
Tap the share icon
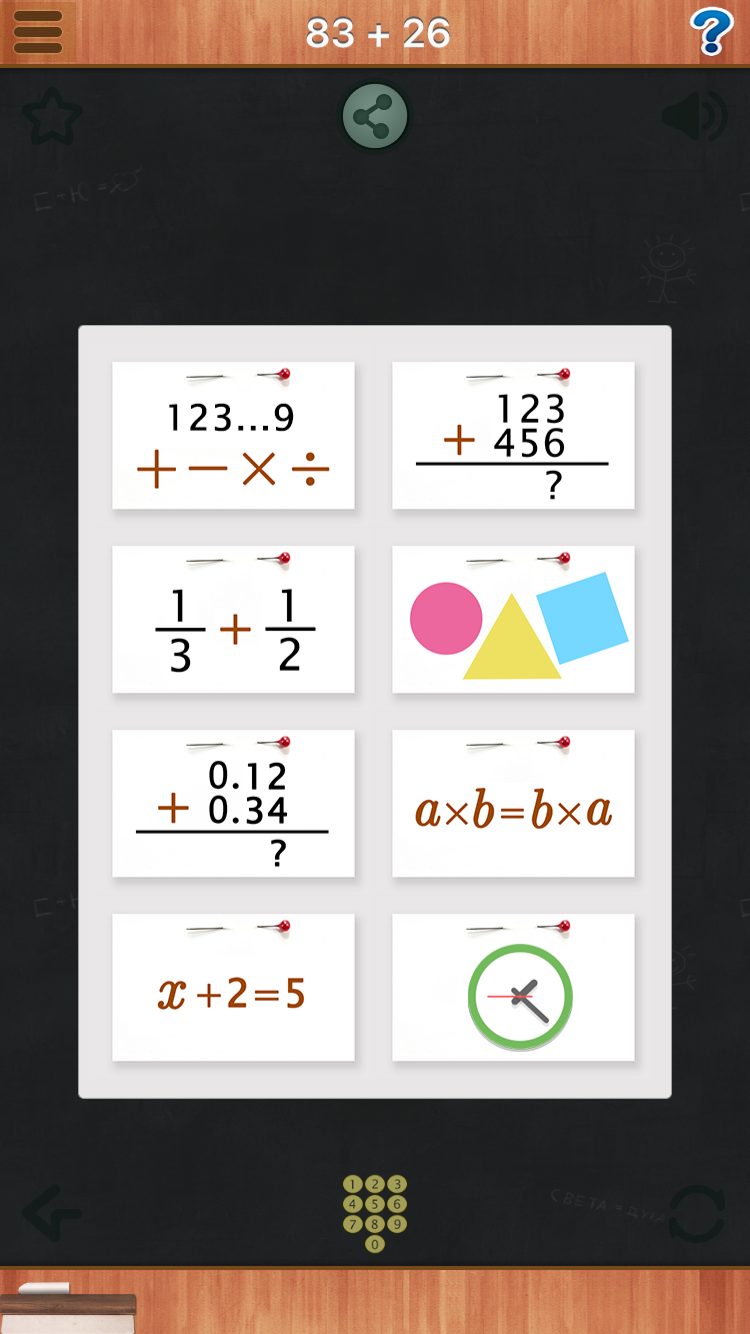click(x=375, y=117)
